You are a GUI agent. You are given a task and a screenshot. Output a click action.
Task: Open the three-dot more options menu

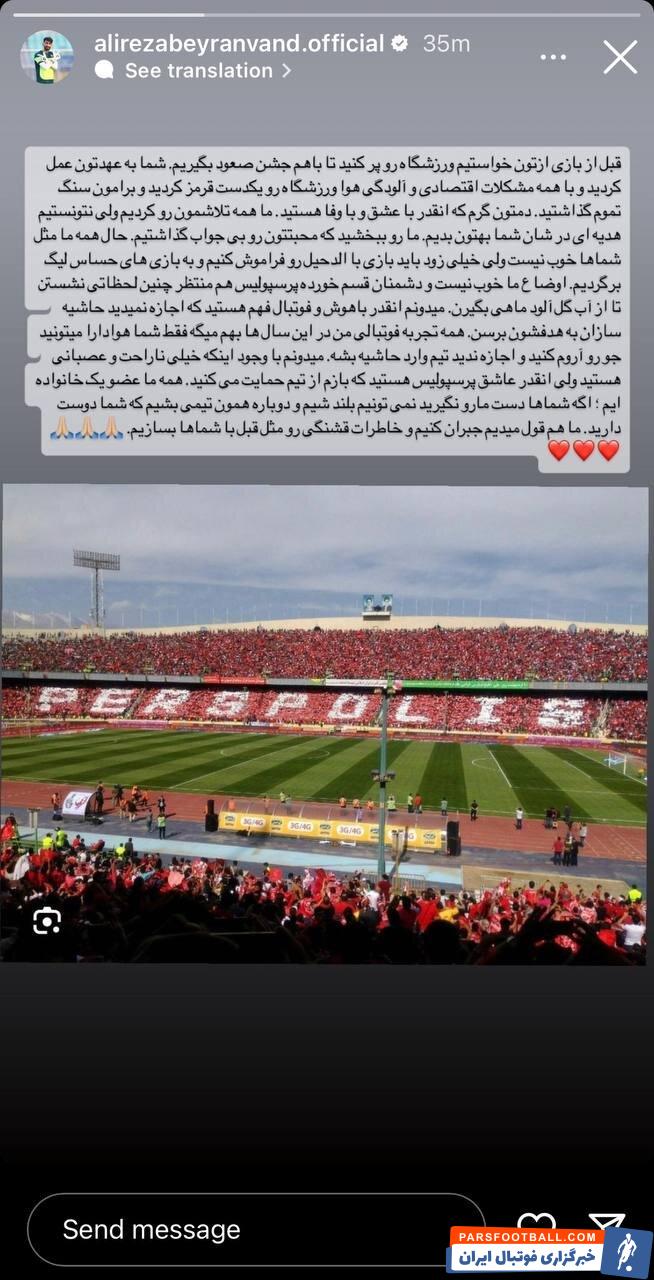click(552, 57)
